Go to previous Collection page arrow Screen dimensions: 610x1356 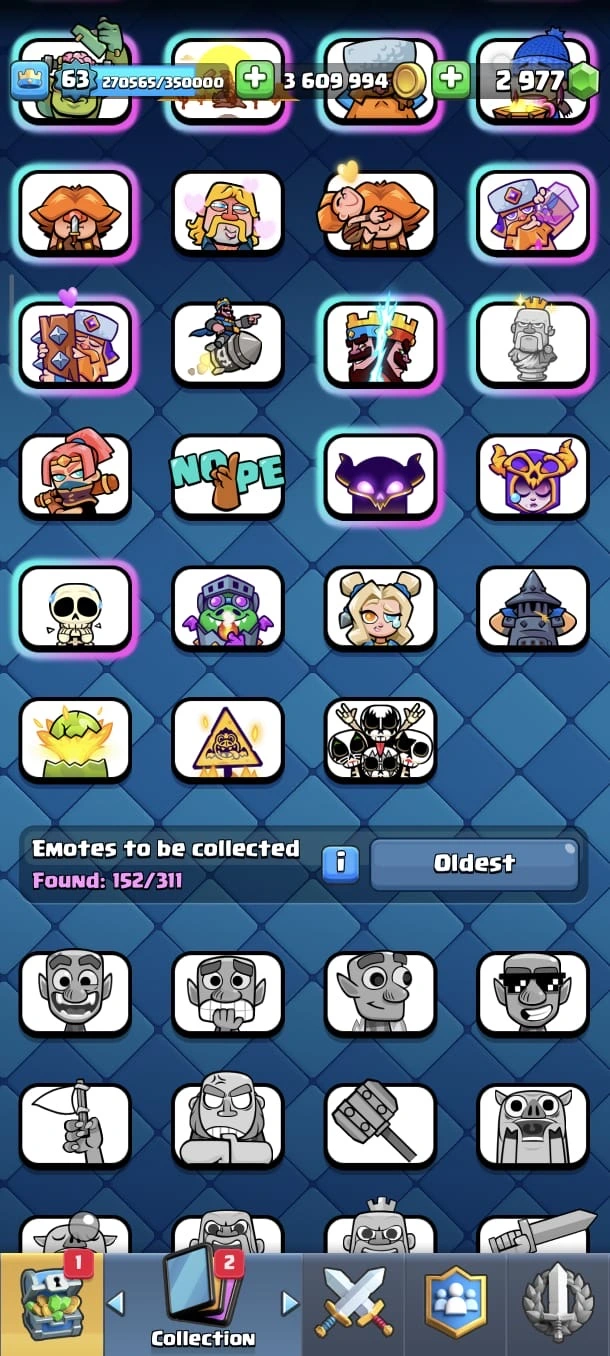click(x=116, y=1302)
